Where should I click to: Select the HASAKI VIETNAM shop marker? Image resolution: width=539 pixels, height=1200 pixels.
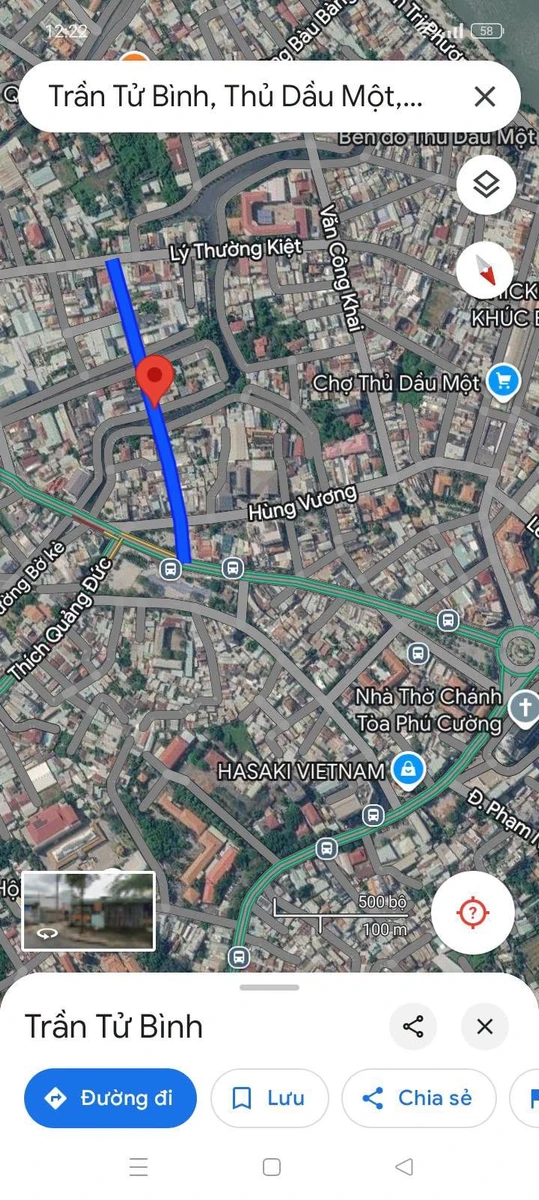tap(407, 770)
